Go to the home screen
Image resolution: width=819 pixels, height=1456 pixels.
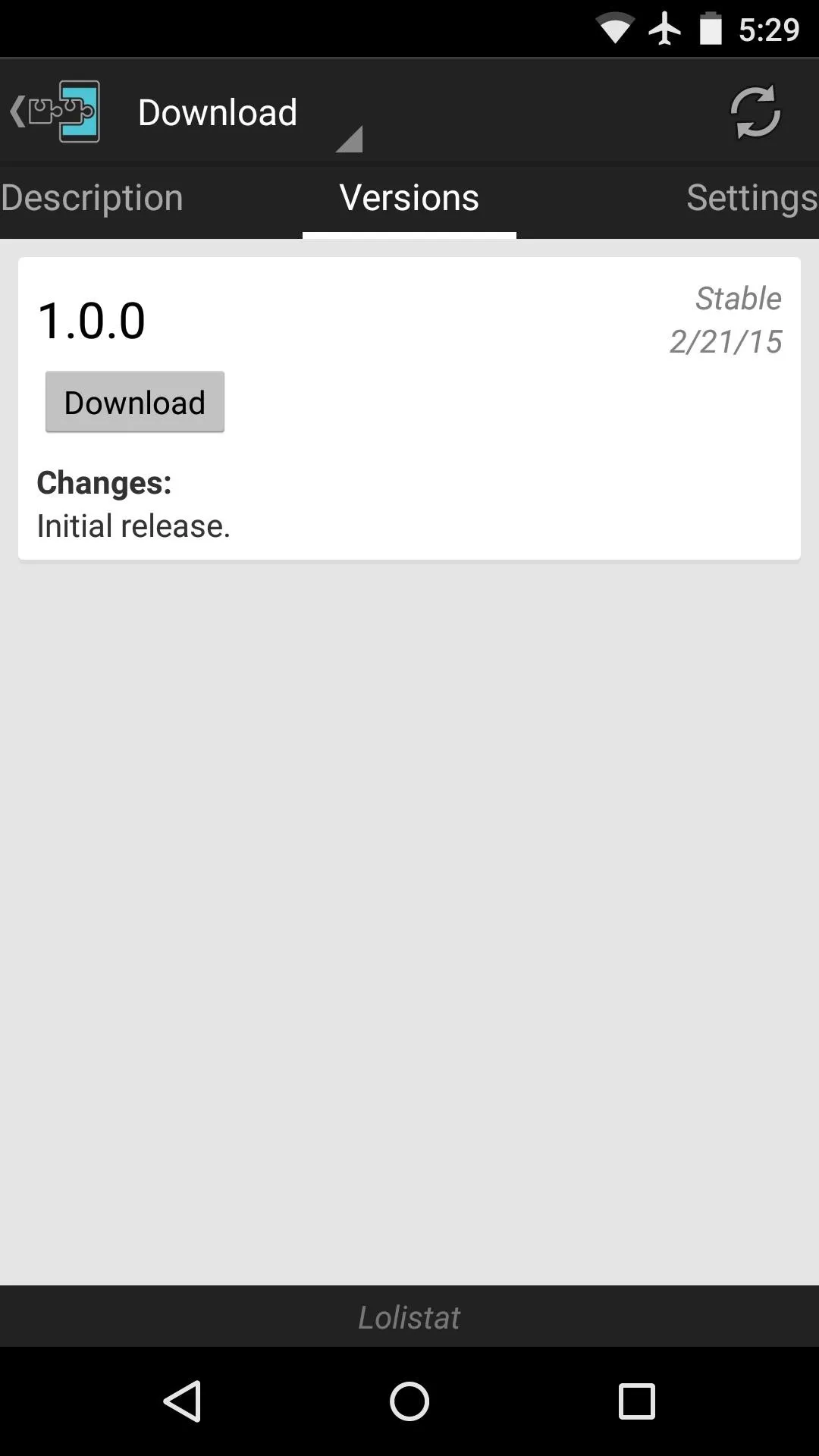click(409, 1401)
